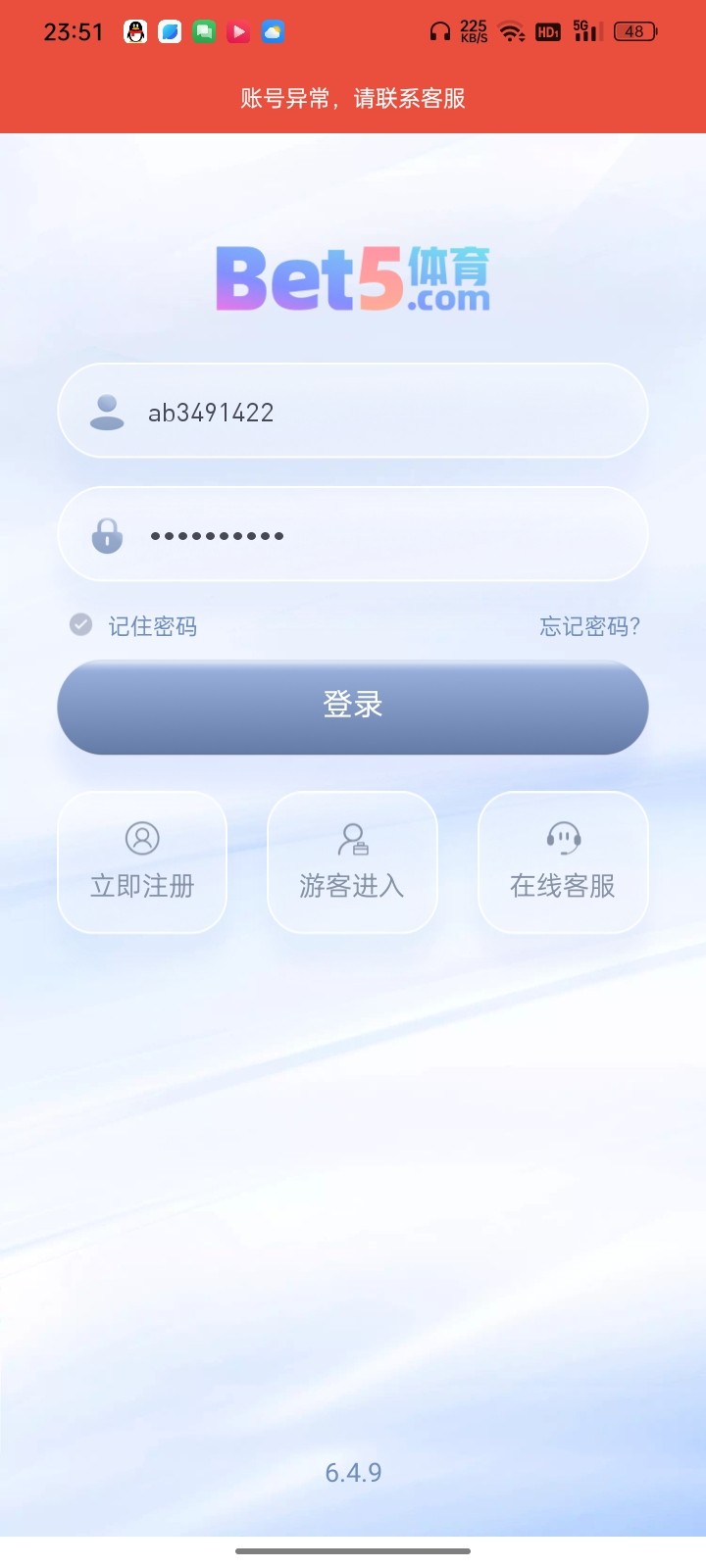Viewport: 706px width, 1568px height.
Task: Tap the red 账号异常 notification banner
Action: click(353, 99)
